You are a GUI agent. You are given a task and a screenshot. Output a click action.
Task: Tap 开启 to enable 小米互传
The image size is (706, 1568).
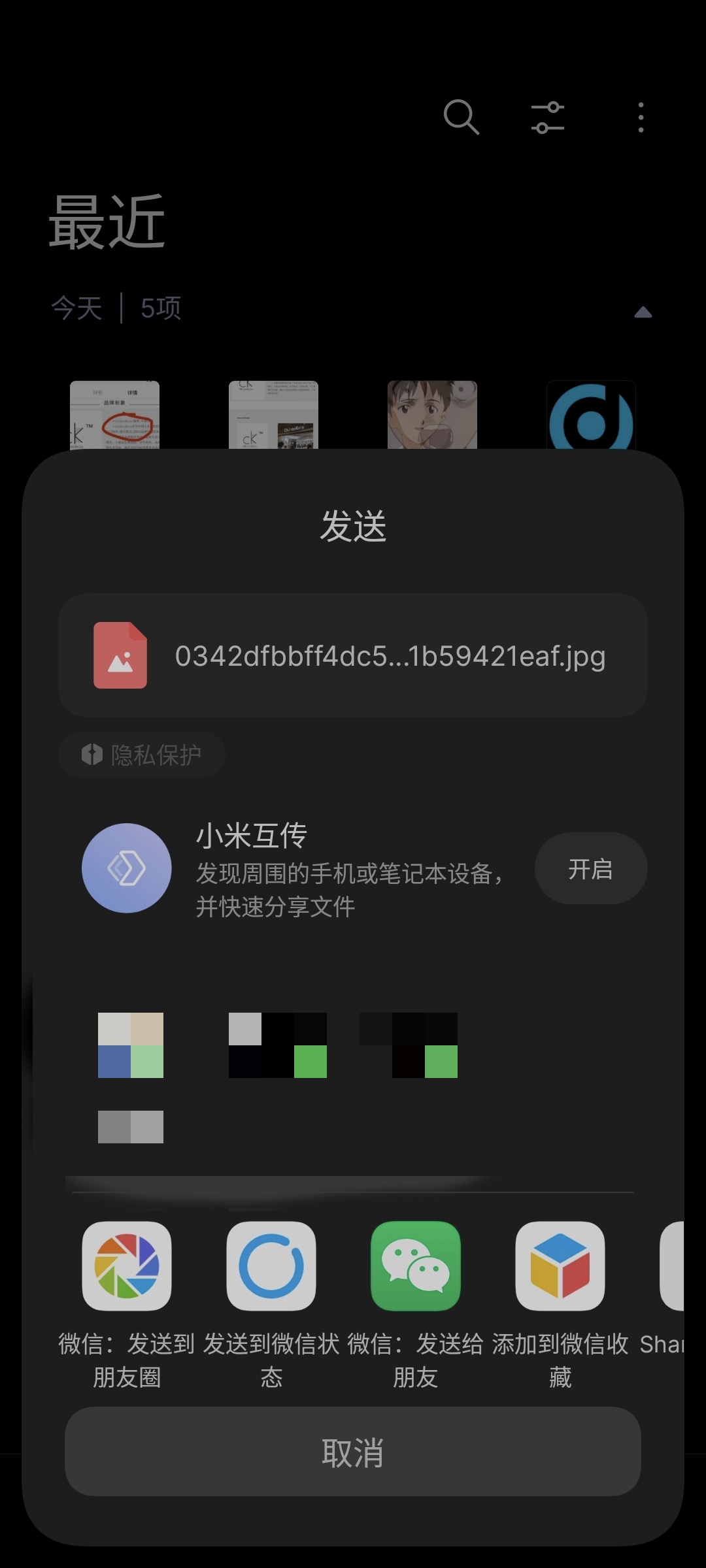pos(590,868)
